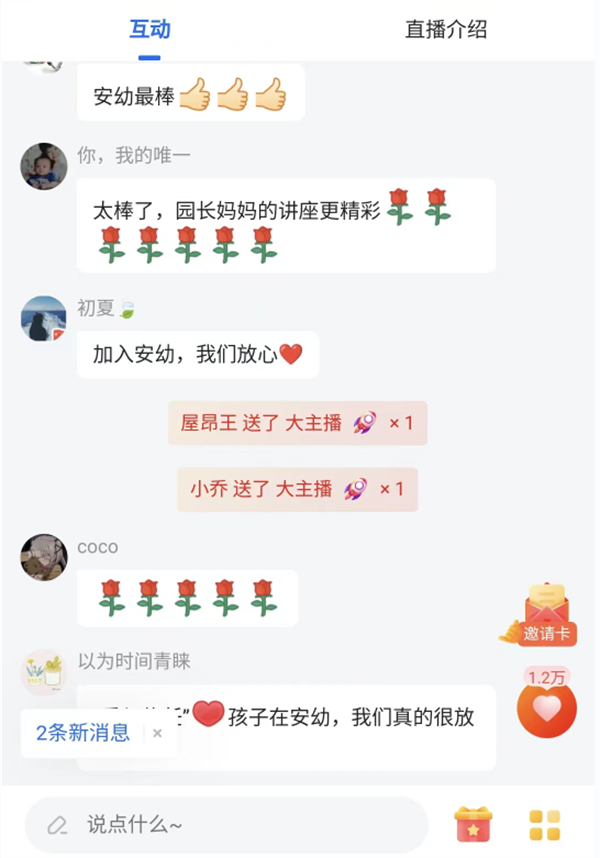This screenshot has height=858, width=600.
Task: Switch to the 互动 tab
Action: pos(150,30)
